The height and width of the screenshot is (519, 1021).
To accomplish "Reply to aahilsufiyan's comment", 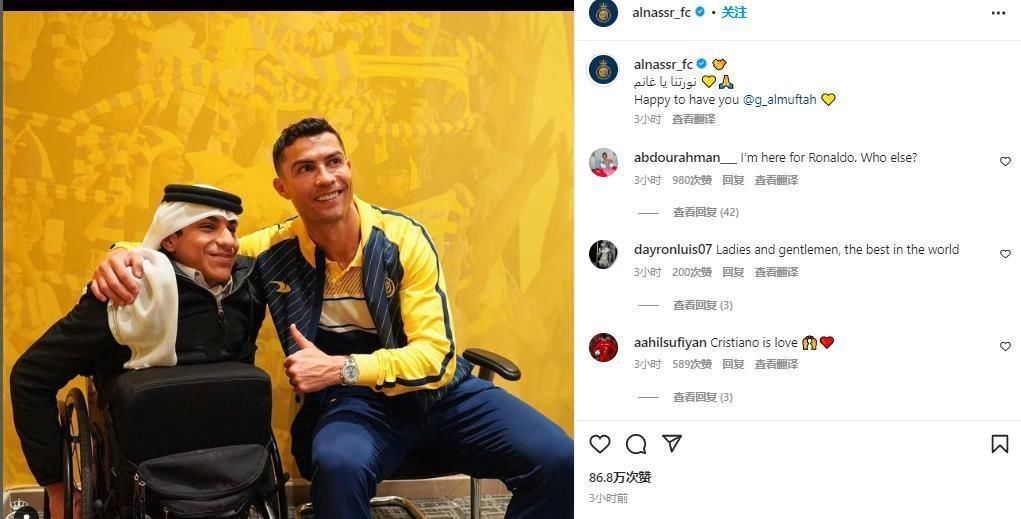I will 733,365.
